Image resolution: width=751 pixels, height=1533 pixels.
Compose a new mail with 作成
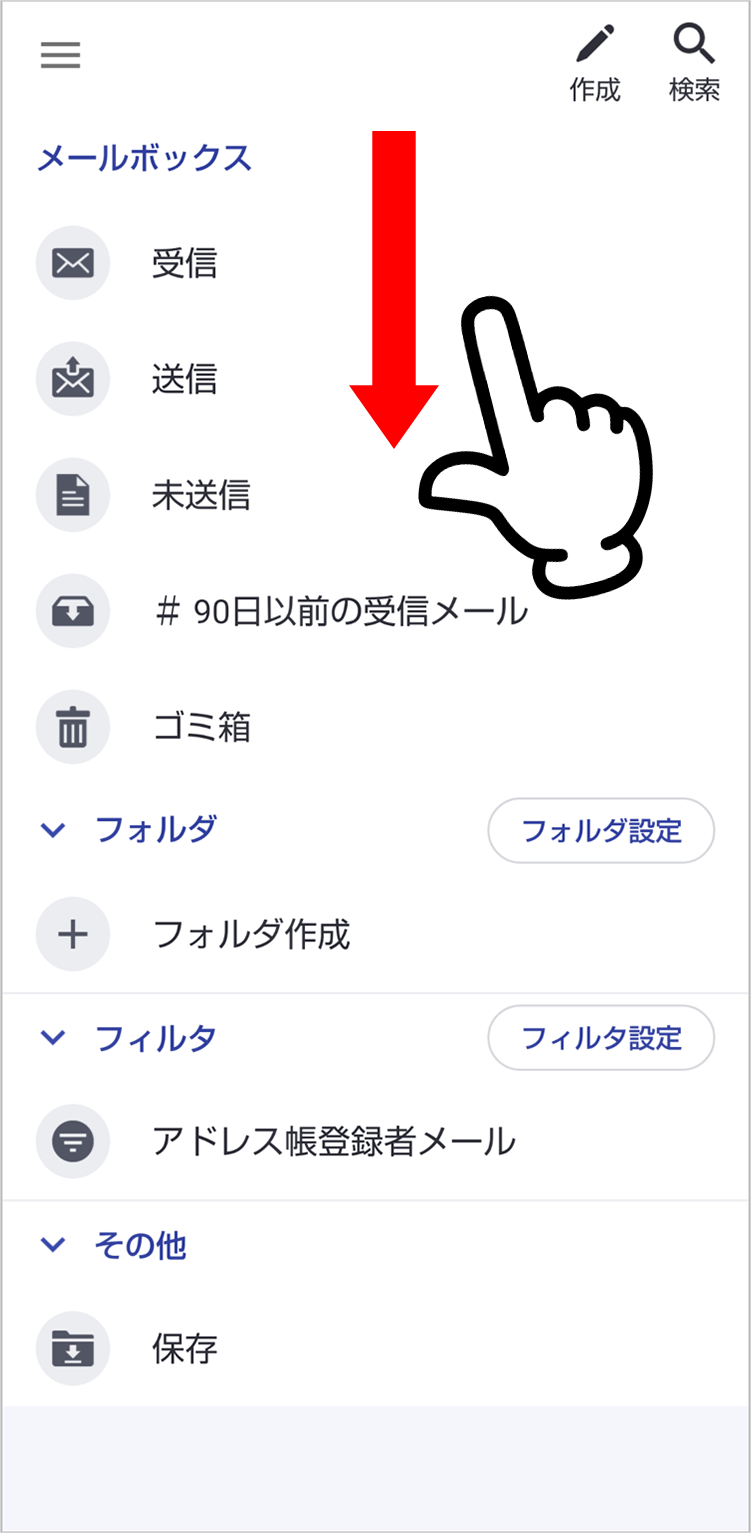(595, 64)
